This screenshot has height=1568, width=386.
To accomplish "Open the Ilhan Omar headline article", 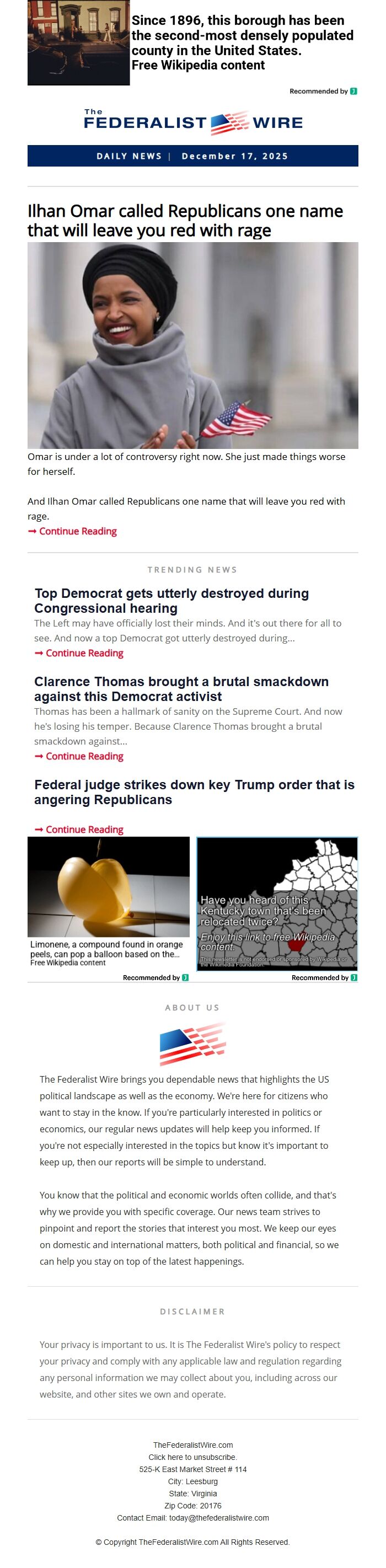I will 185,221.
